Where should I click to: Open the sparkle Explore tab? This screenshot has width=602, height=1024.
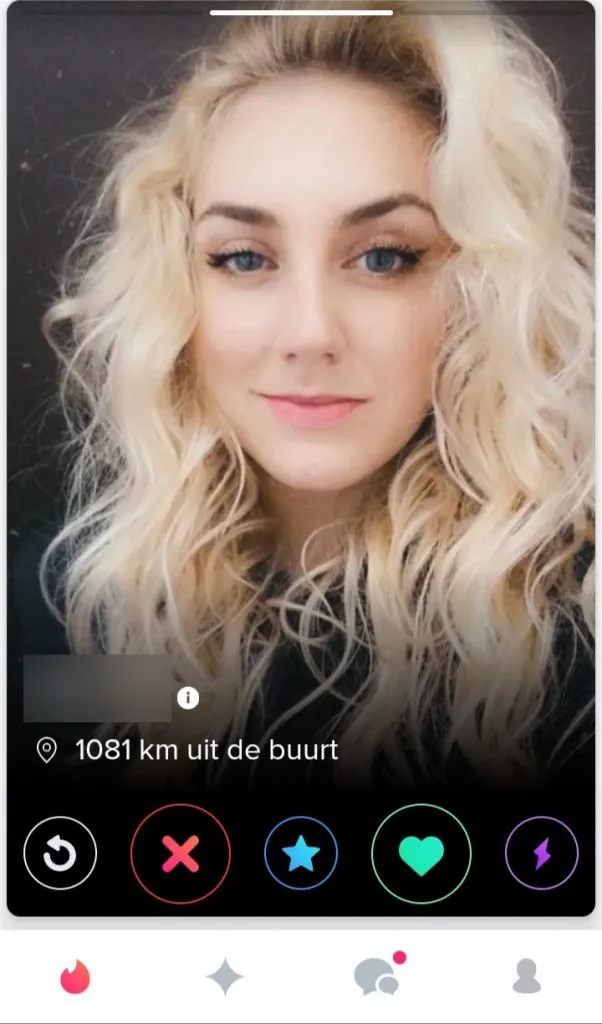point(225,976)
